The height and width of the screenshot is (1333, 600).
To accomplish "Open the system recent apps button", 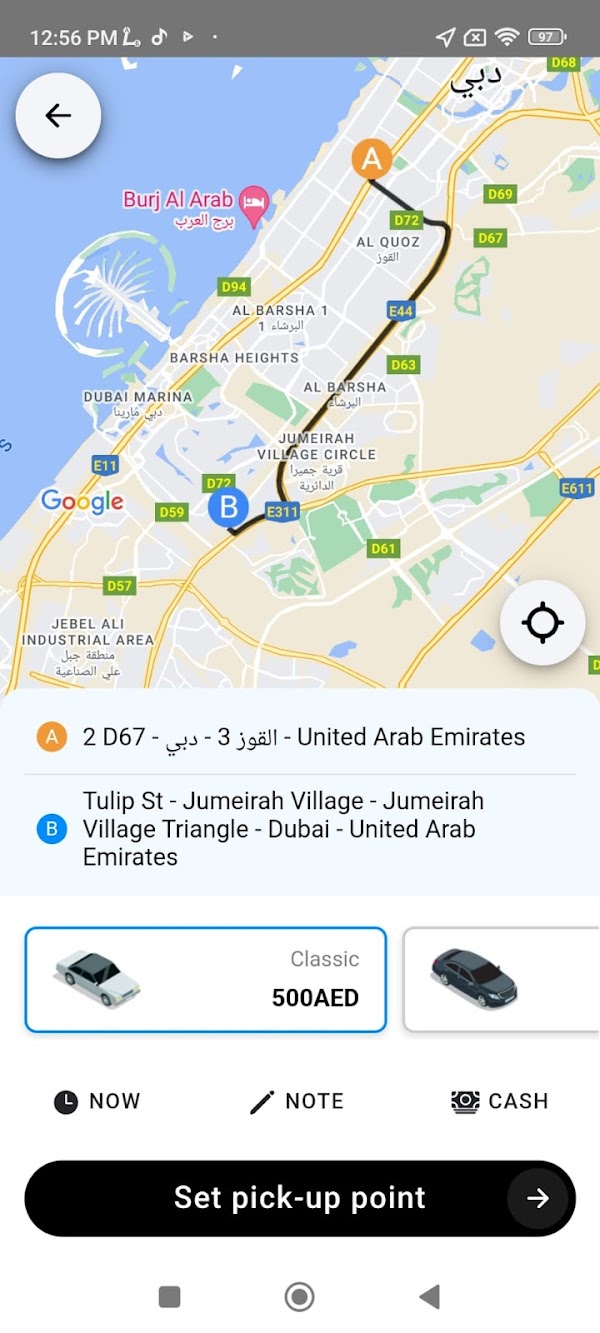I will point(170,1297).
